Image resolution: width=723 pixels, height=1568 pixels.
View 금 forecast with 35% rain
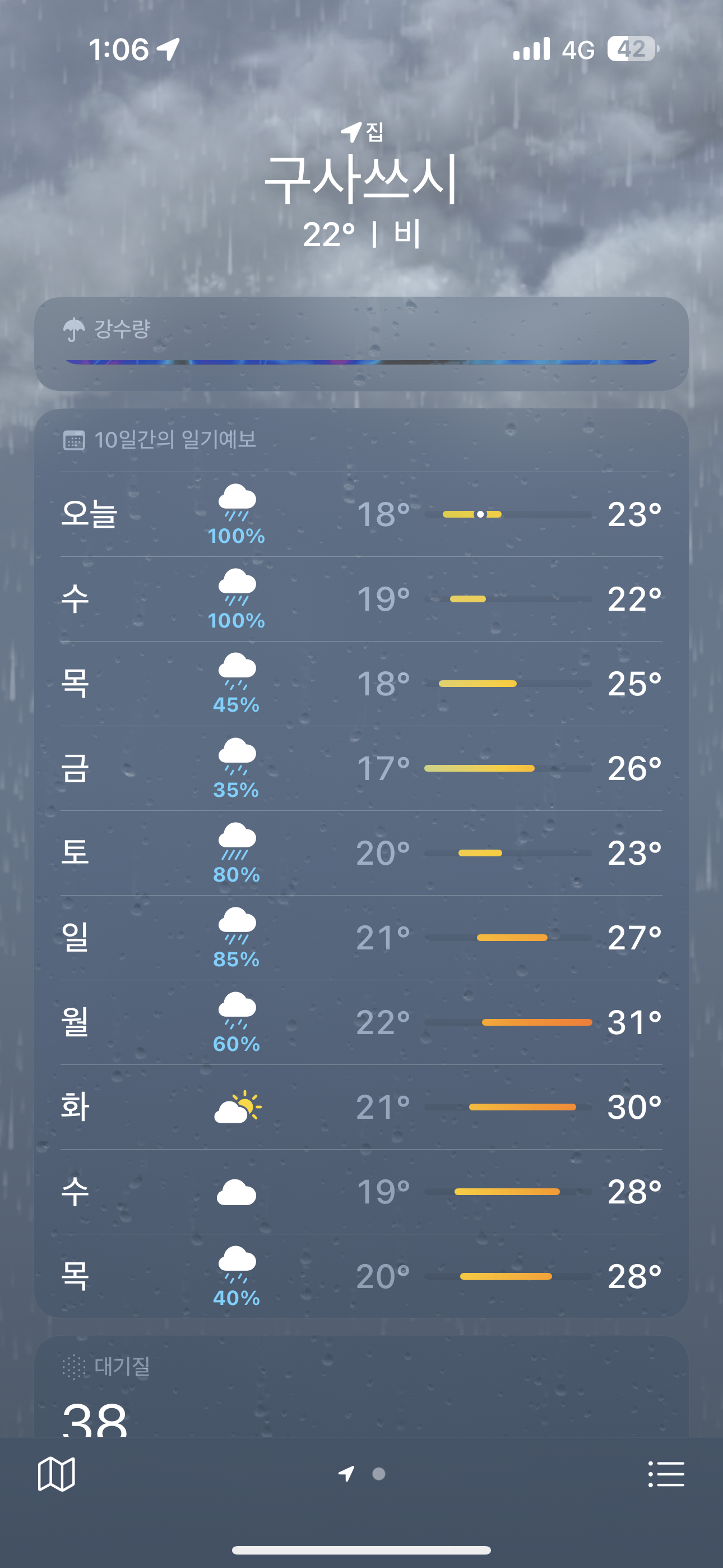361,768
